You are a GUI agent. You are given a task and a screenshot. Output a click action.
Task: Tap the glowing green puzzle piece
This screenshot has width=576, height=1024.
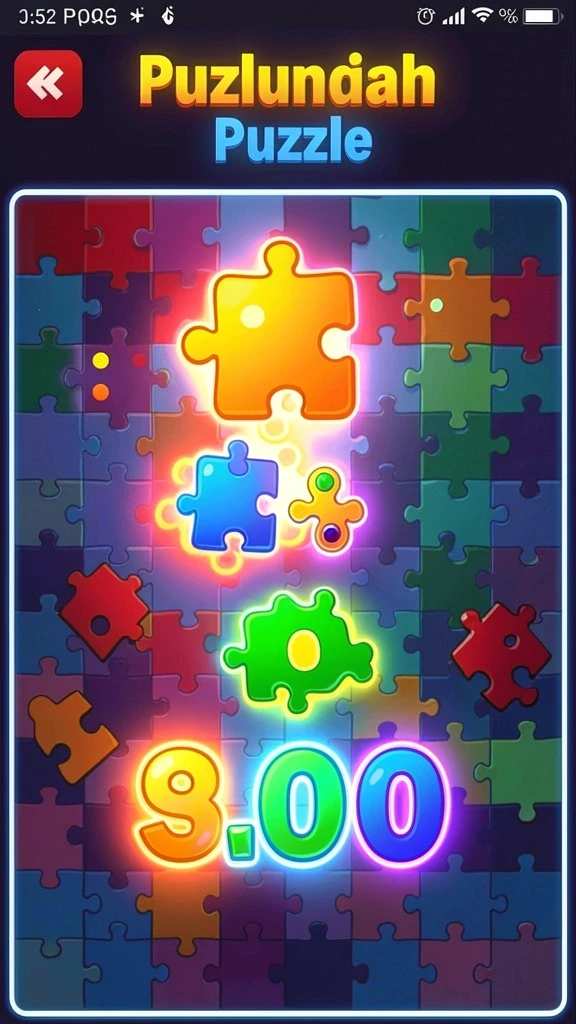pos(298,650)
